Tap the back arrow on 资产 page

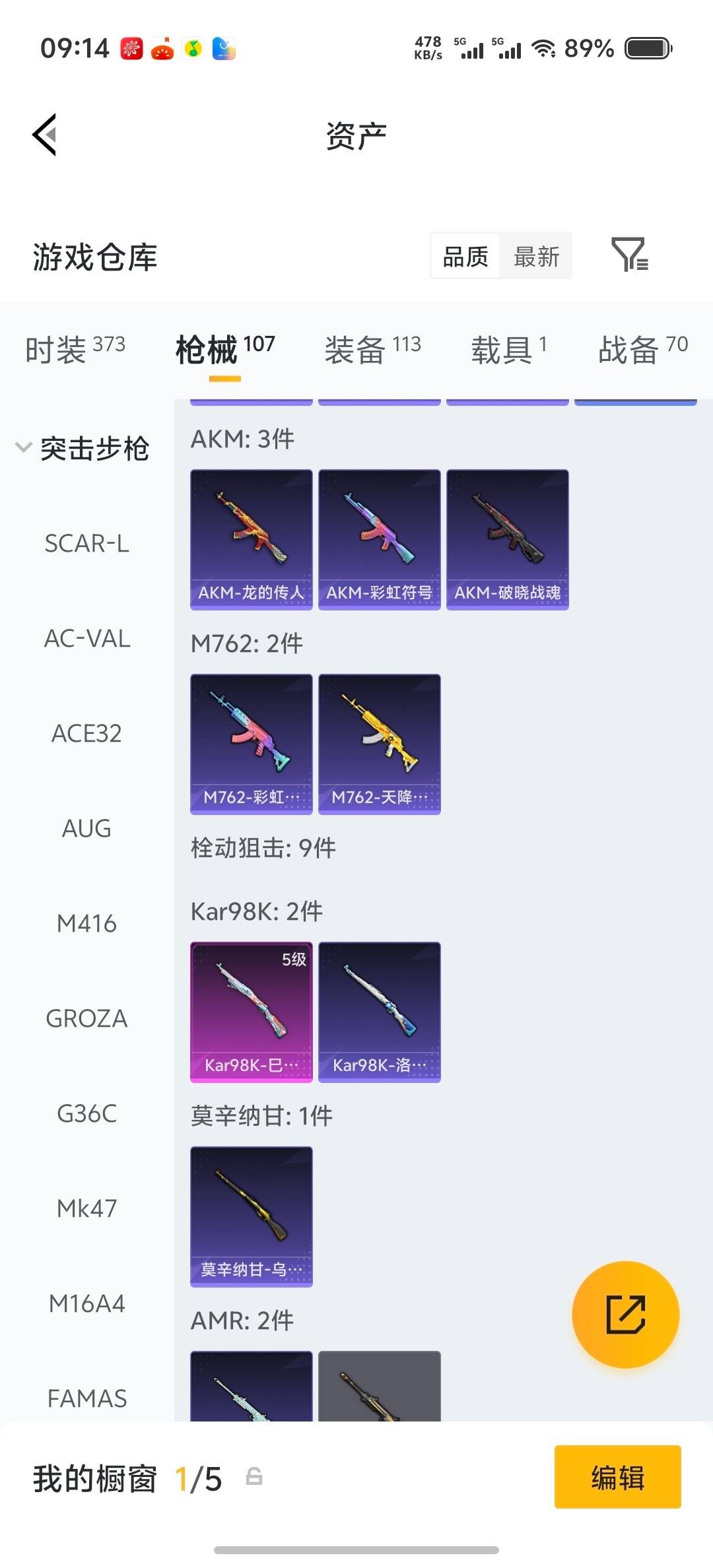coord(44,135)
